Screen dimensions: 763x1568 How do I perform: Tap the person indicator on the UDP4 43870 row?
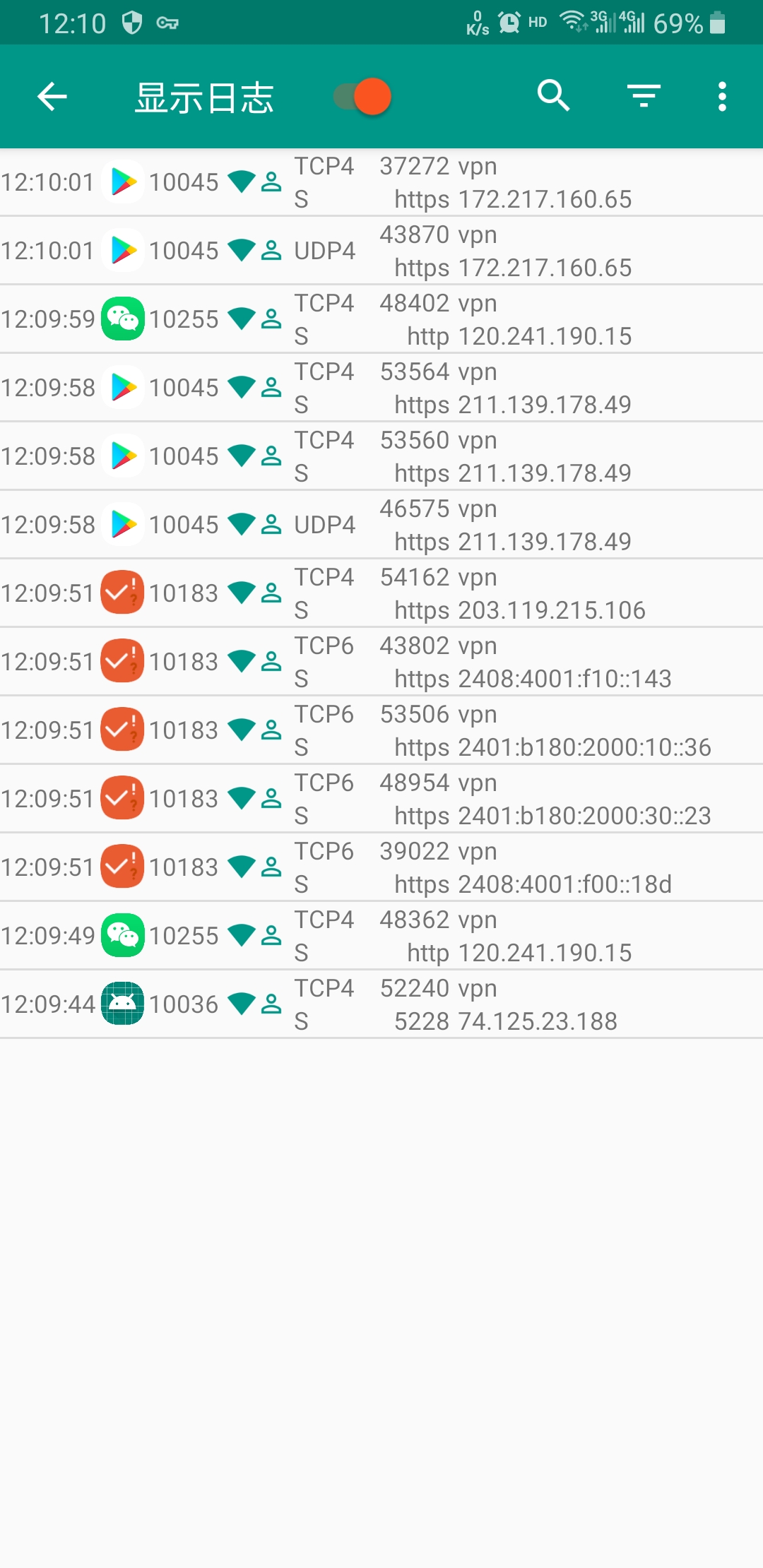click(x=271, y=250)
